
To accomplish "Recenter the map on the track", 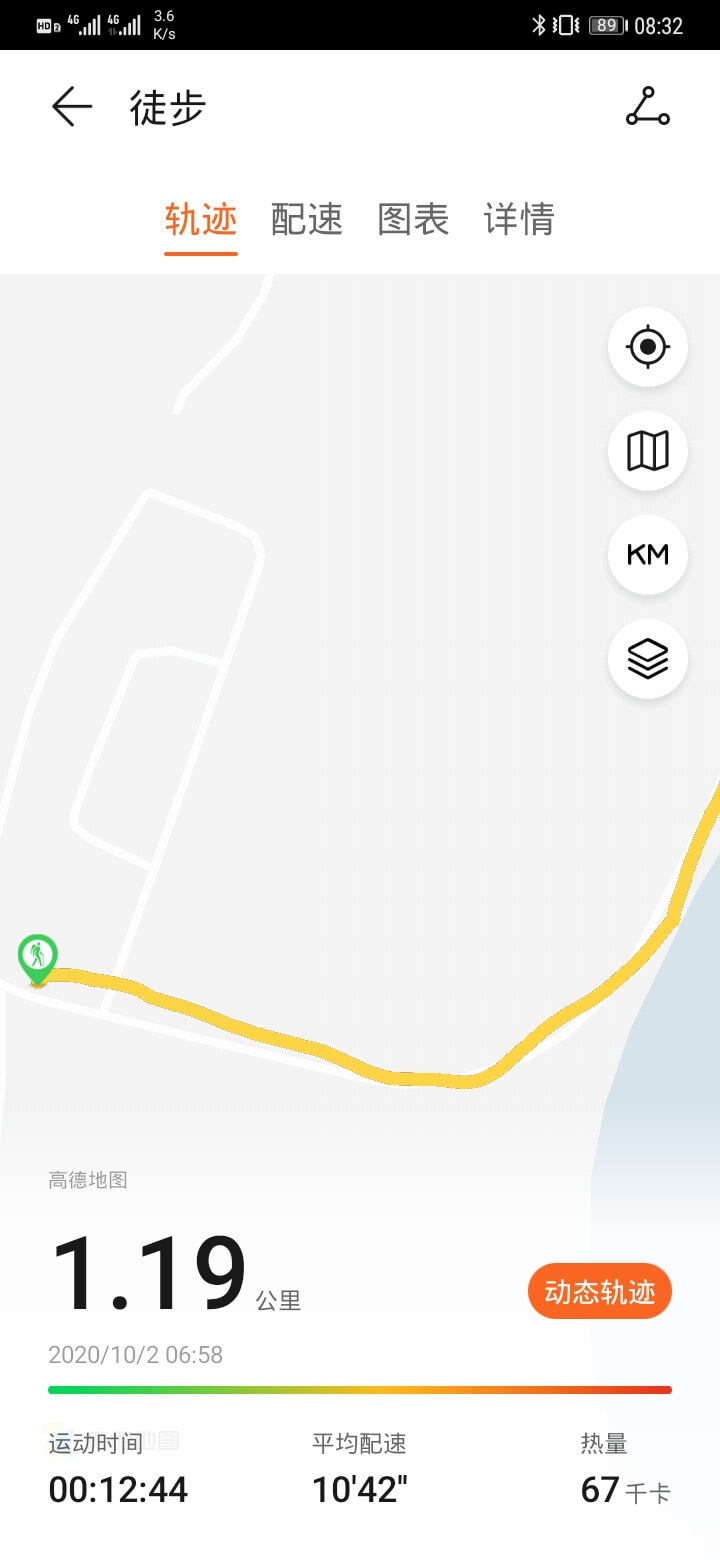I will coord(647,347).
